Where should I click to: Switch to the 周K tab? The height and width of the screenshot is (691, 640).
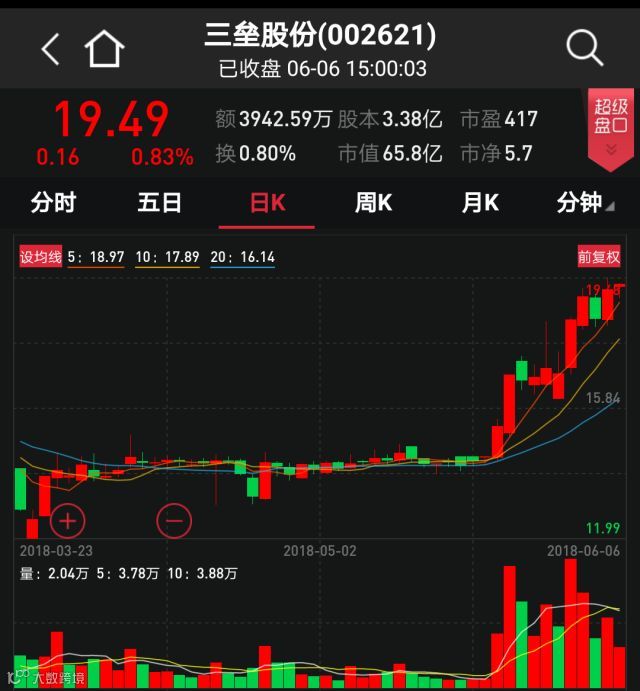tap(373, 203)
